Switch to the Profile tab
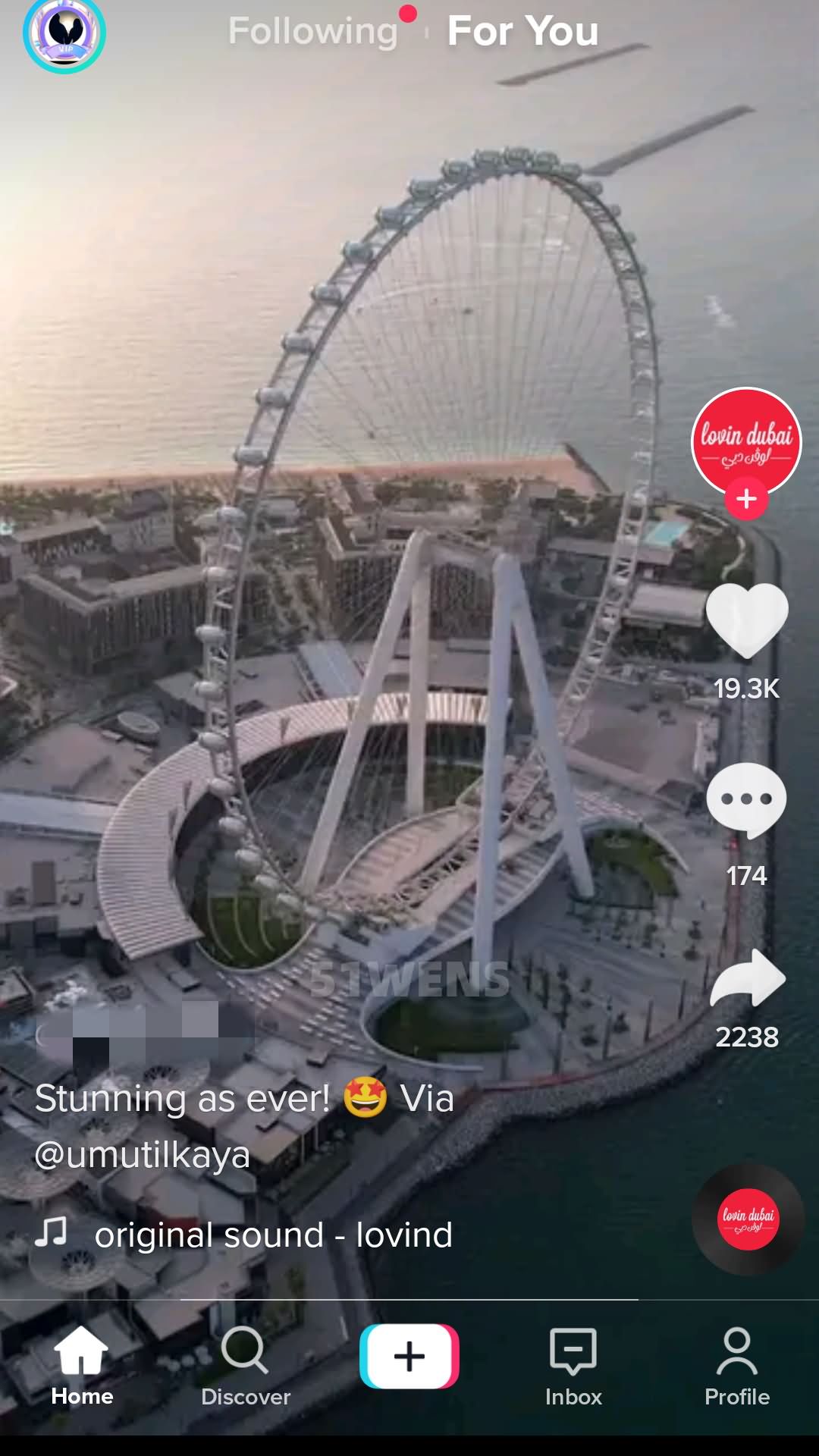The width and height of the screenshot is (819, 1456). [737, 1366]
